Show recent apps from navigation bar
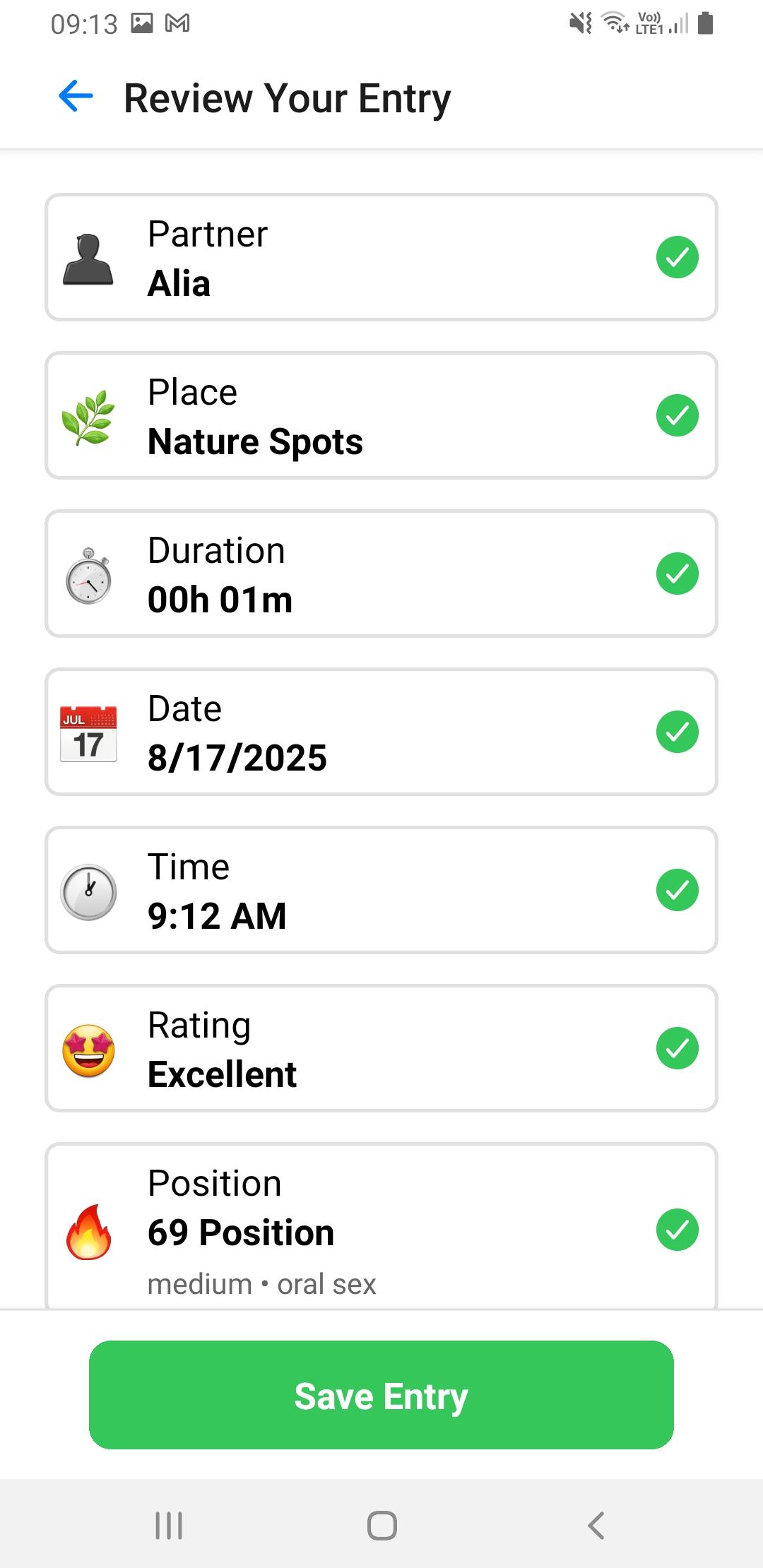763x1568 pixels. [x=169, y=1526]
